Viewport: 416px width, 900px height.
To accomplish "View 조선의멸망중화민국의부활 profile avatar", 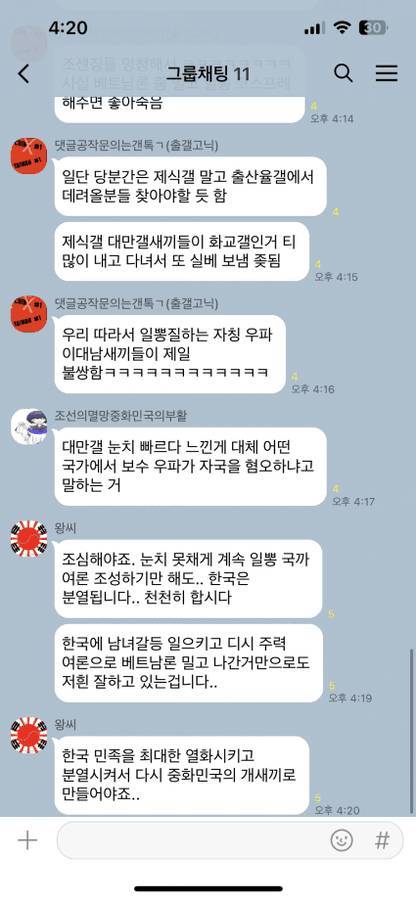I will pos(29,426).
